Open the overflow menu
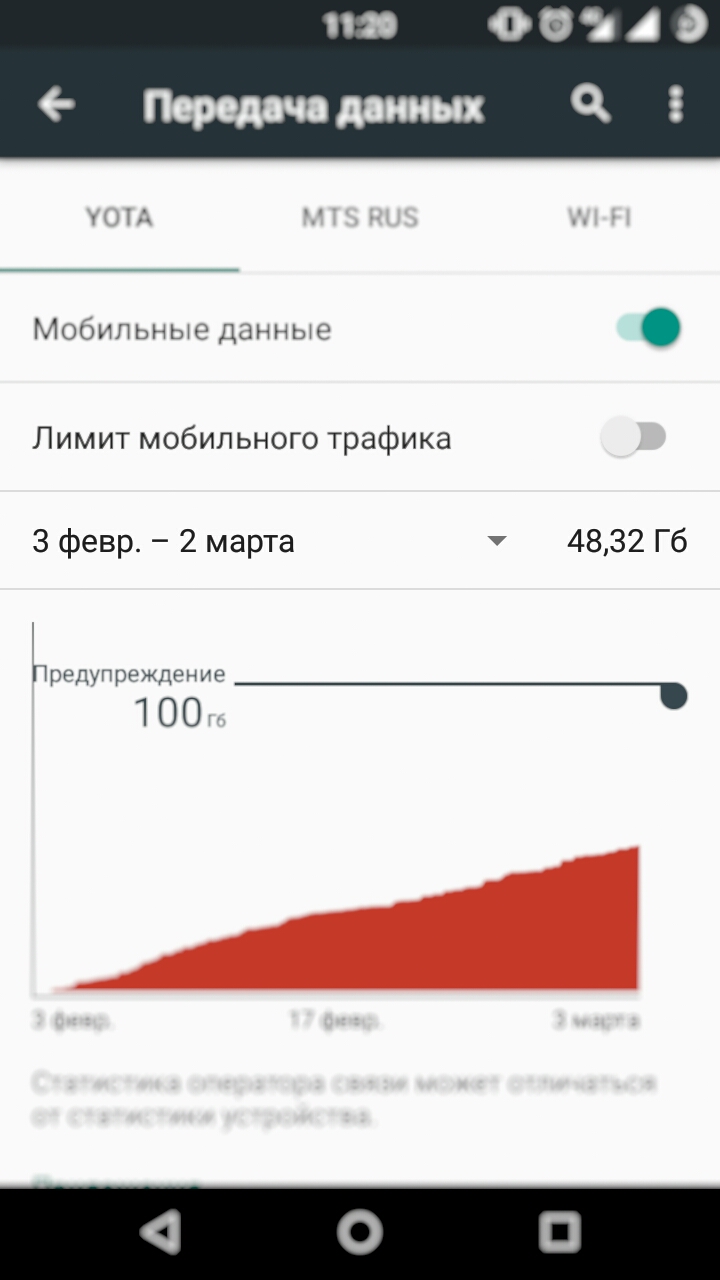The image size is (720, 1280). 676,104
